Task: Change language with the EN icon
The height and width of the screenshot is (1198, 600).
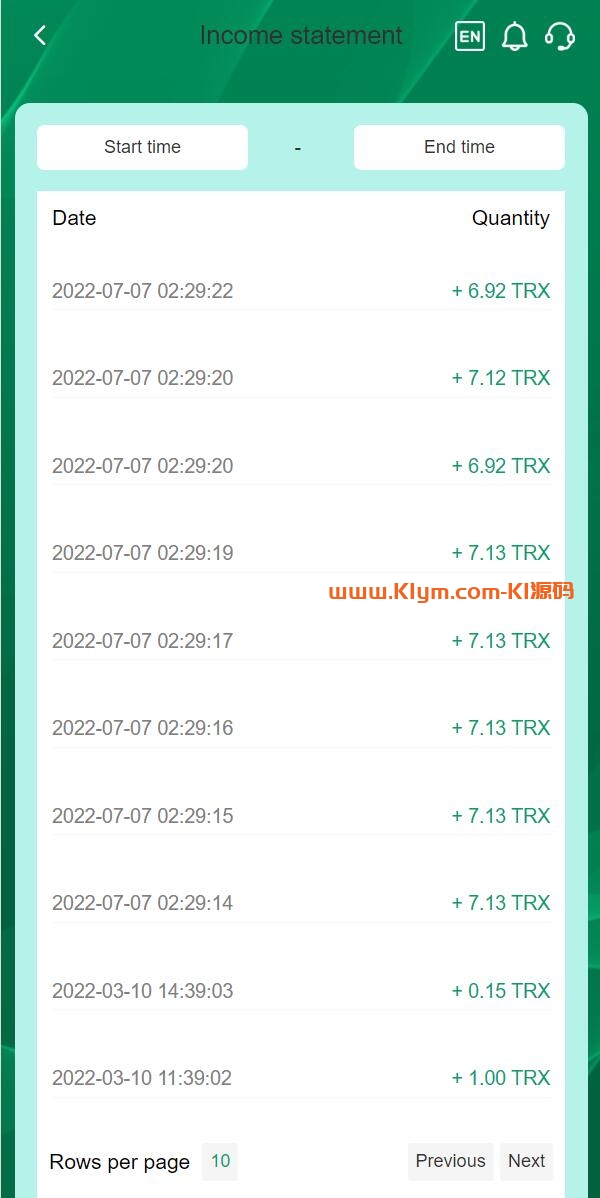Action: [x=470, y=37]
